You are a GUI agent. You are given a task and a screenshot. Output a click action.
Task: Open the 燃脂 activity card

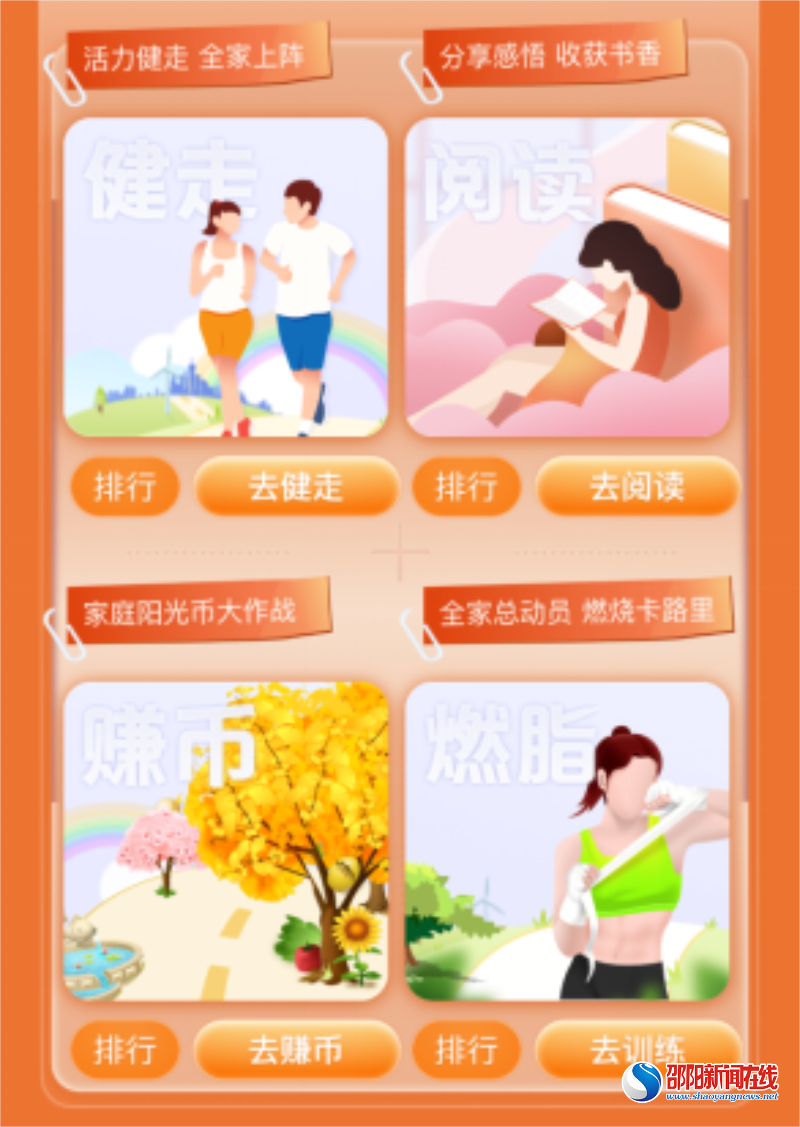coord(567,841)
